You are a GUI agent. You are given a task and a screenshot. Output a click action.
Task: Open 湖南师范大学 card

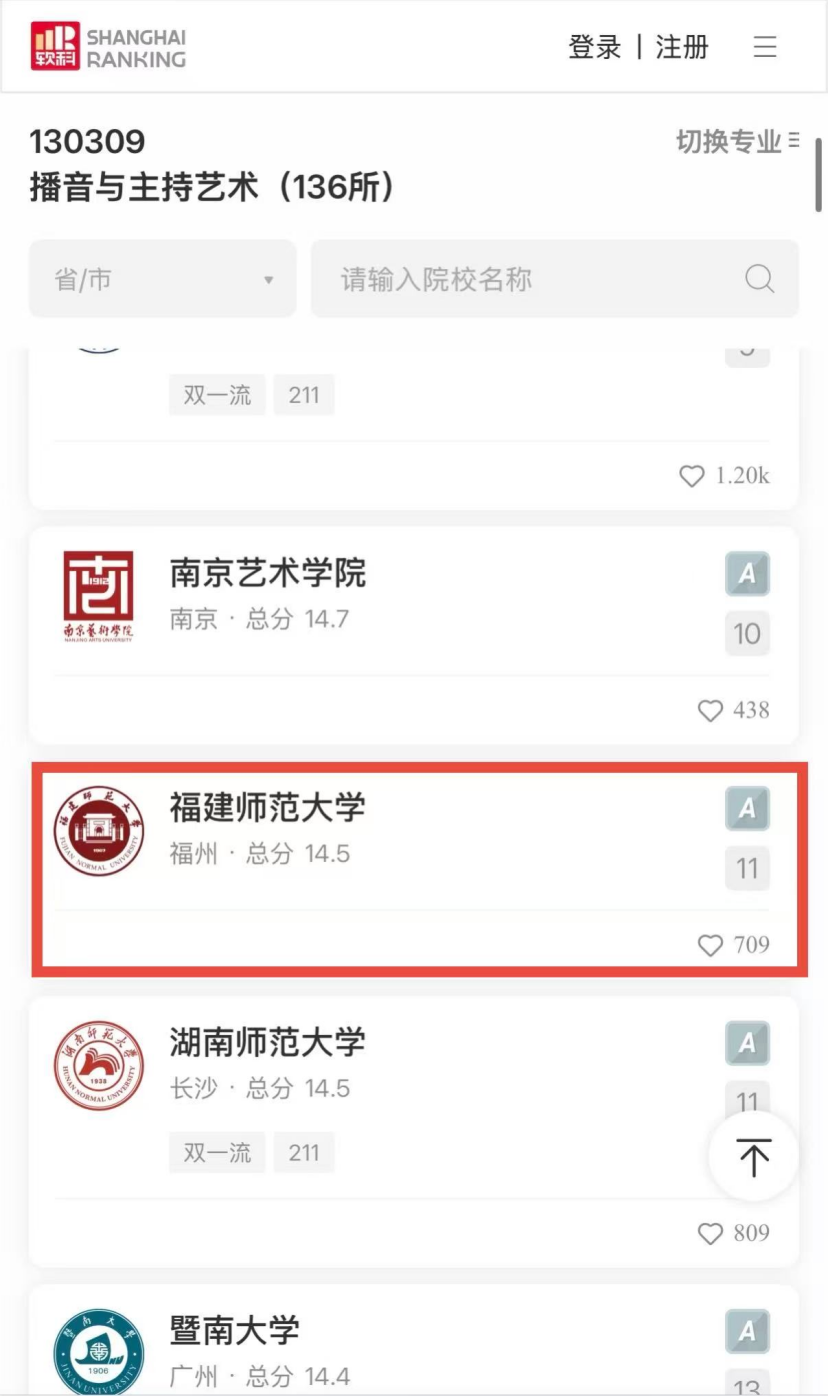pyautogui.click(x=268, y=1043)
